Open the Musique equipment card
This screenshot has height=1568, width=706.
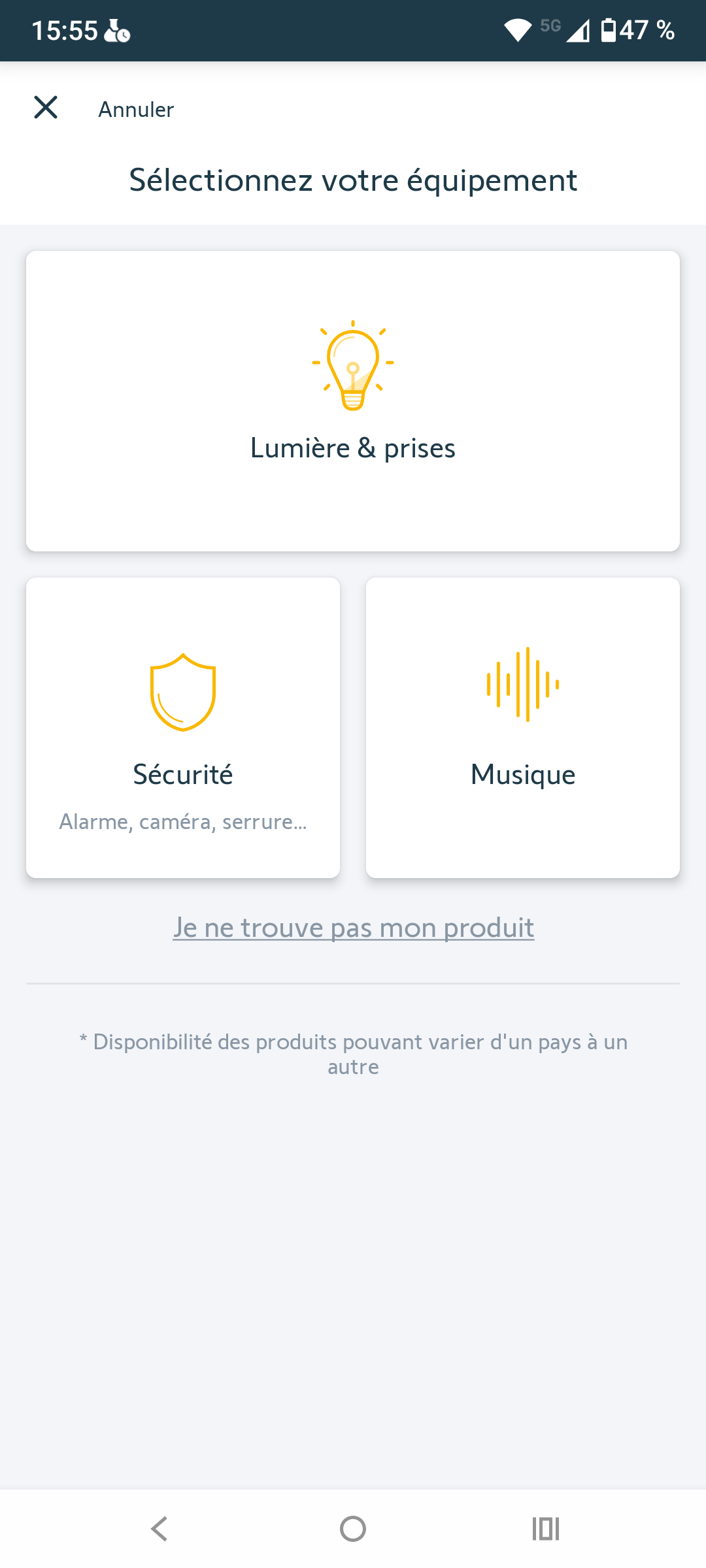pyautogui.click(x=523, y=728)
